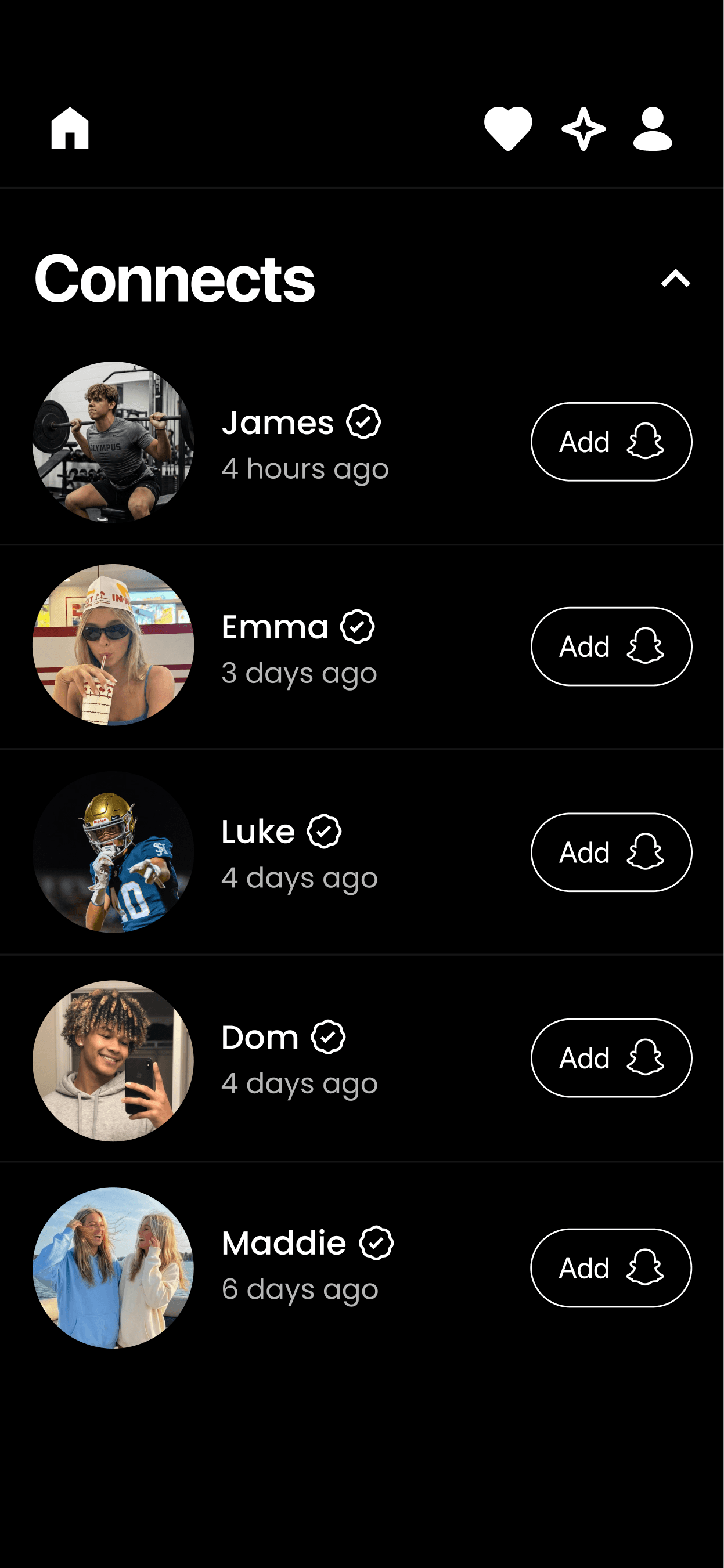
Task: Add James on Snapchat
Action: click(611, 442)
